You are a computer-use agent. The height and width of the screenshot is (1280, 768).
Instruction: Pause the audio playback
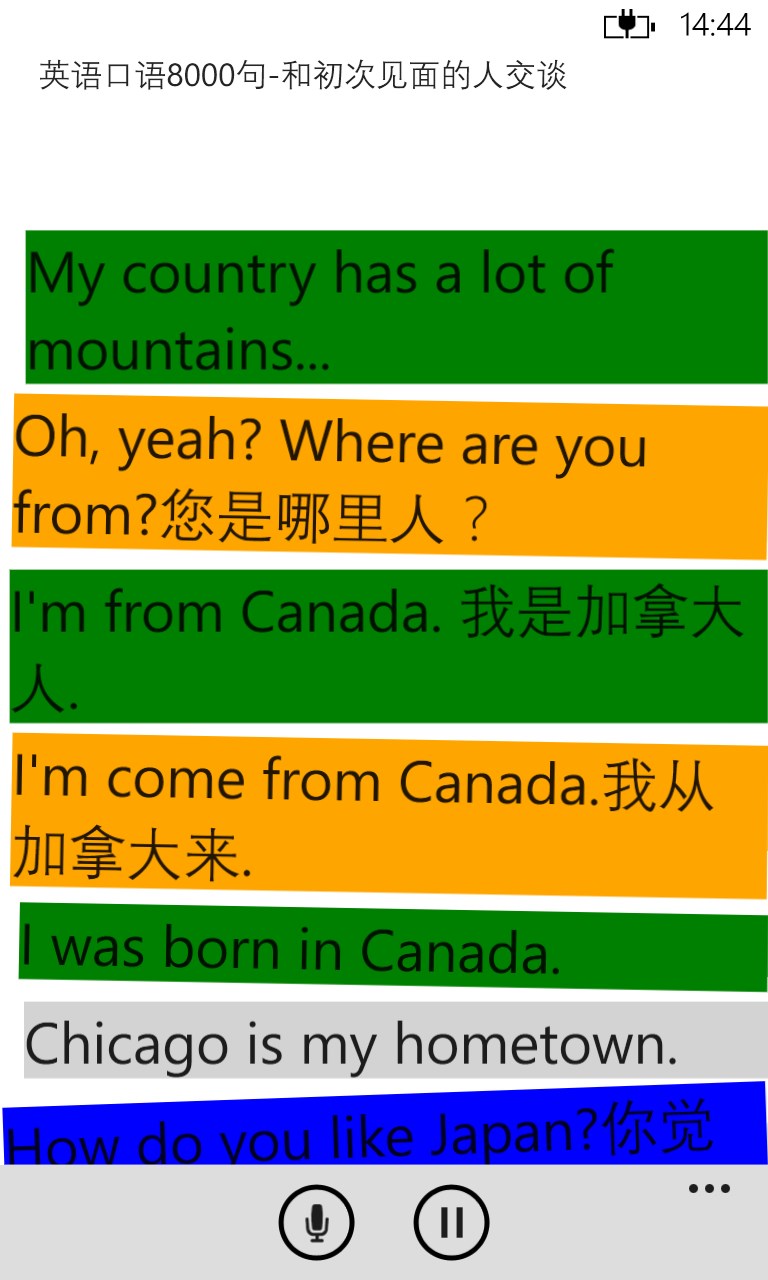(x=451, y=1222)
